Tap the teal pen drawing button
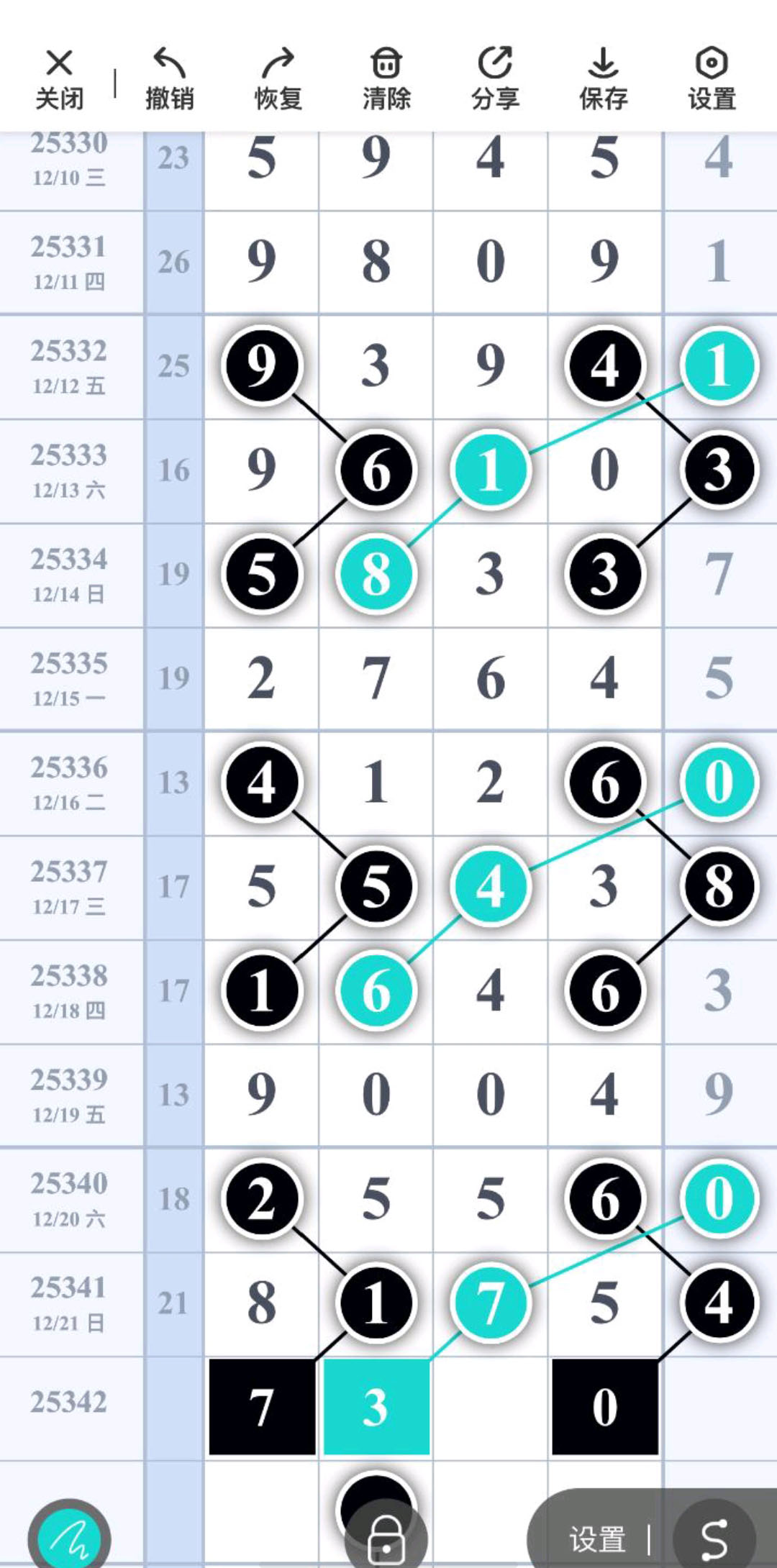This screenshot has height=1568, width=777. click(69, 1538)
